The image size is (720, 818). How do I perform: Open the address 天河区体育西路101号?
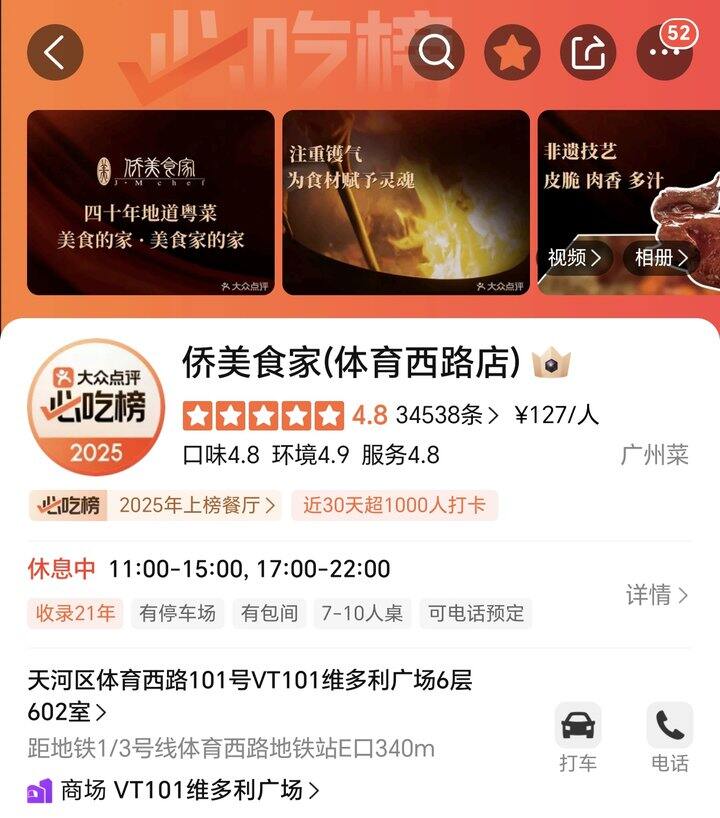click(250, 696)
